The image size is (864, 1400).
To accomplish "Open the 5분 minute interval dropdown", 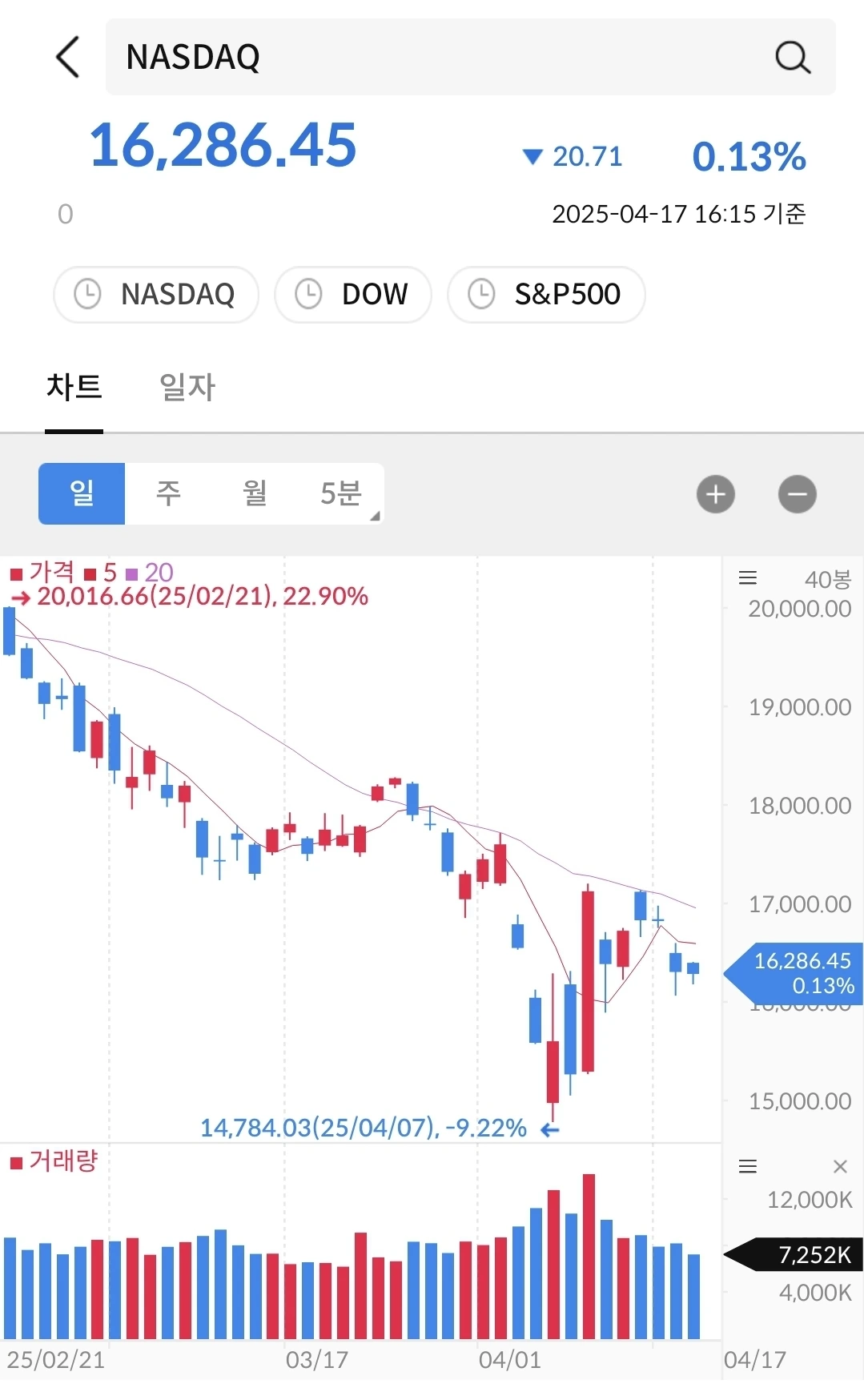I will (x=342, y=493).
